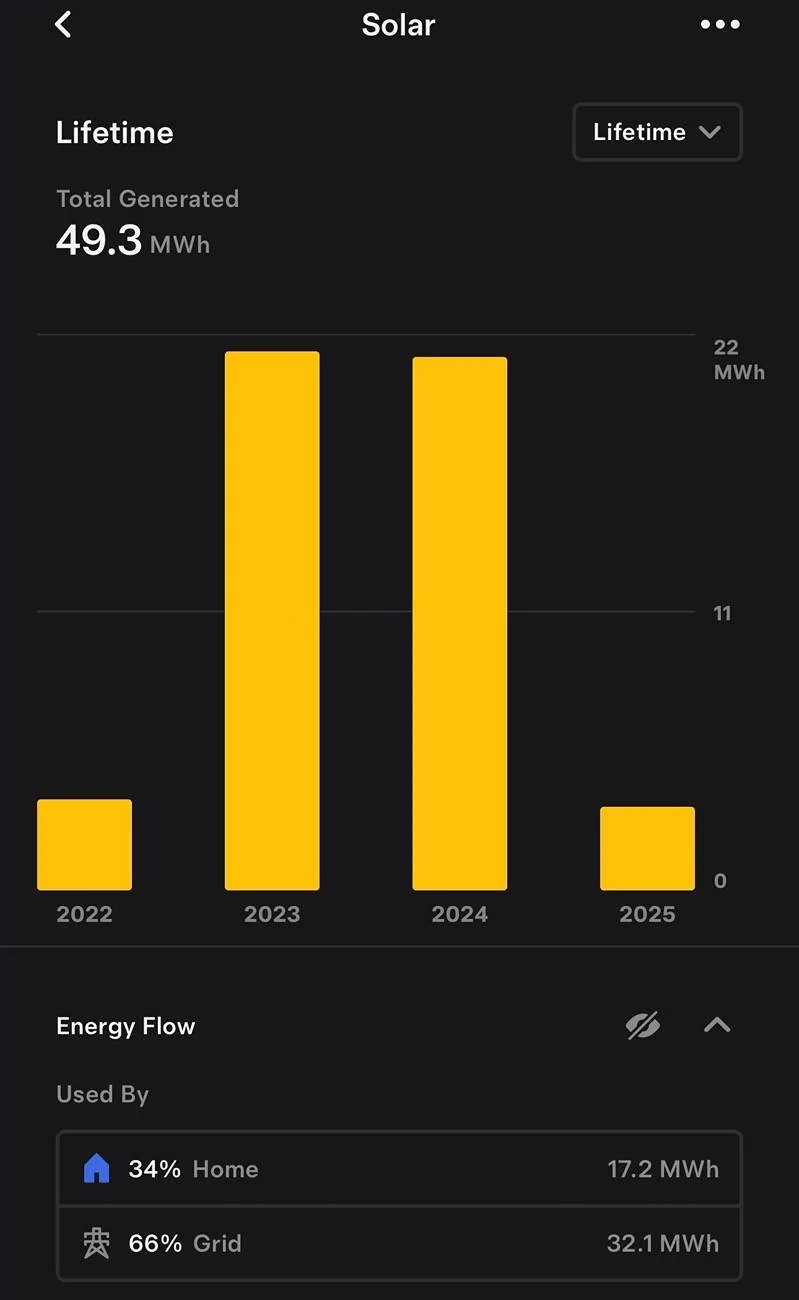The image size is (799, 1300).
Task: Select the 2022 bar in the chart
Action: (85, 845)
